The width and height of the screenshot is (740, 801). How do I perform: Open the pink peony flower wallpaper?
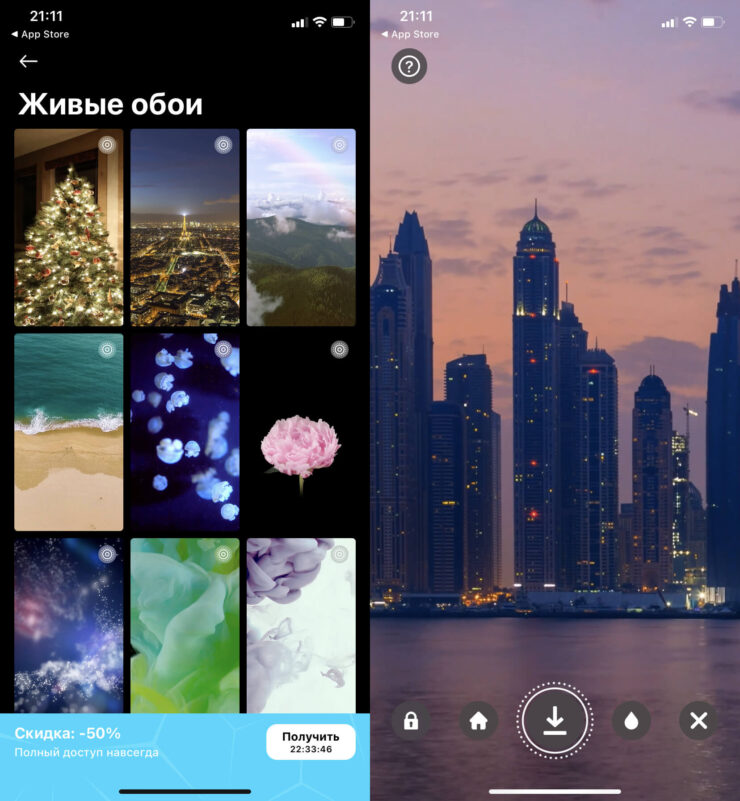click(301, 432)
